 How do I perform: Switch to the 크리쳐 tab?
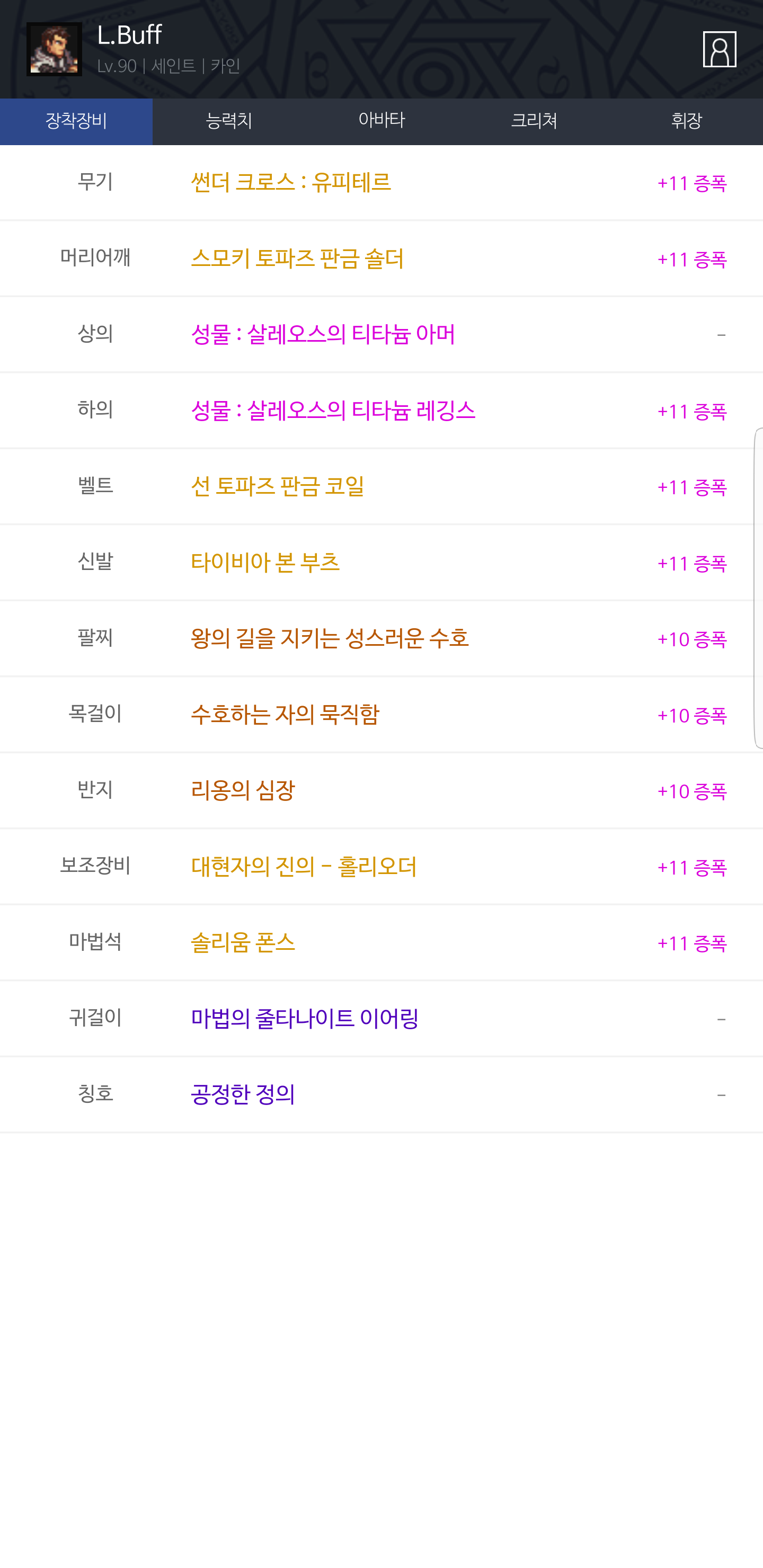534,121
